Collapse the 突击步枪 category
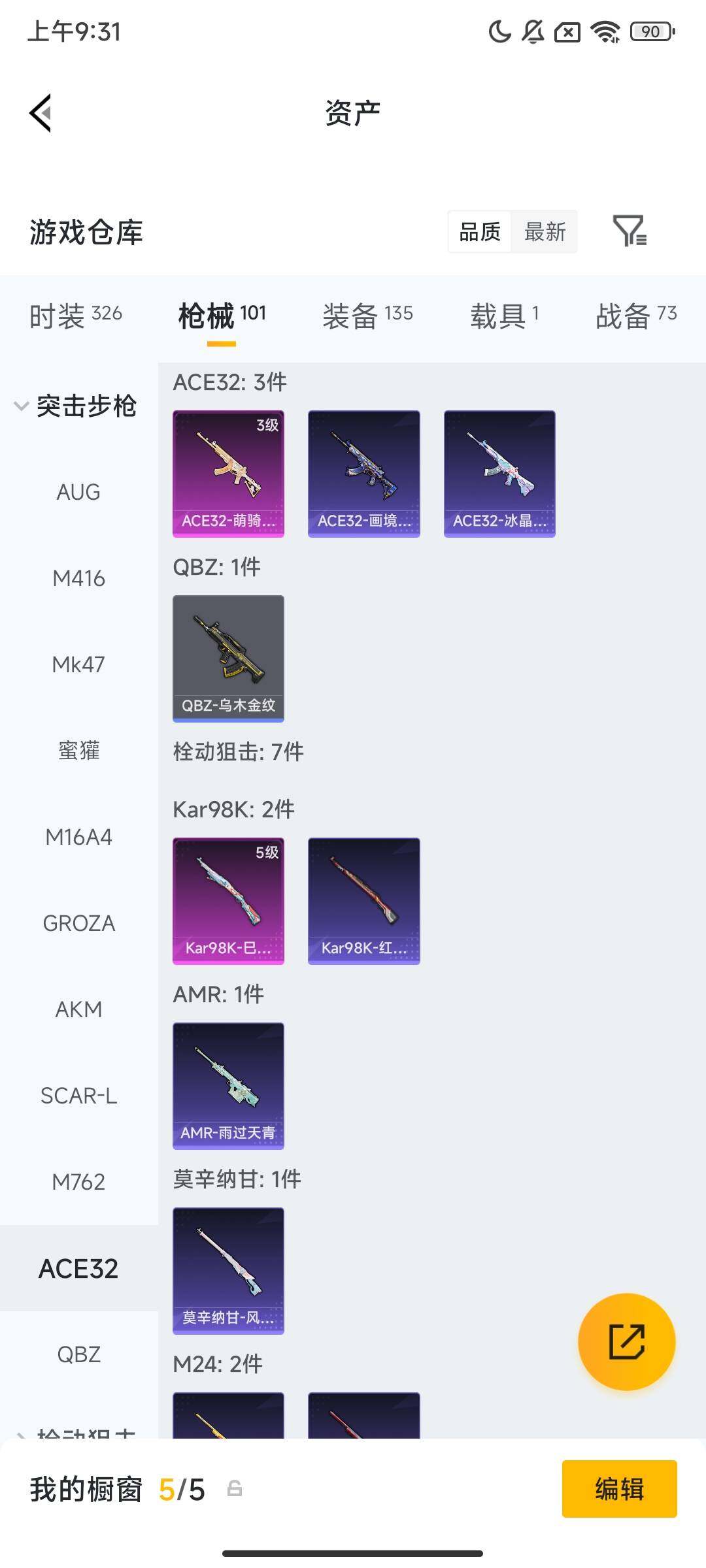The image size is (706, 1568). click(75, 406)
